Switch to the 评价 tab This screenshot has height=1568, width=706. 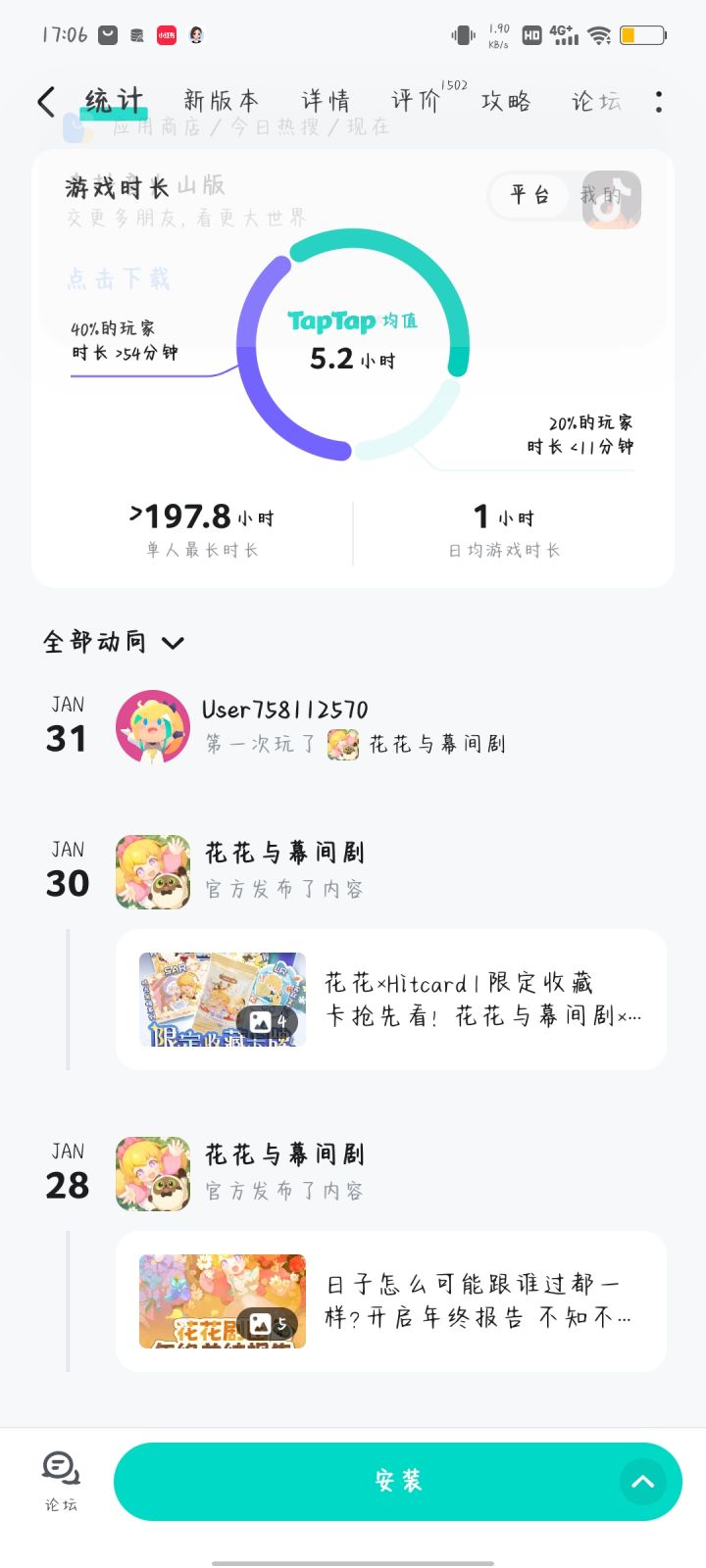coord(416,101)
